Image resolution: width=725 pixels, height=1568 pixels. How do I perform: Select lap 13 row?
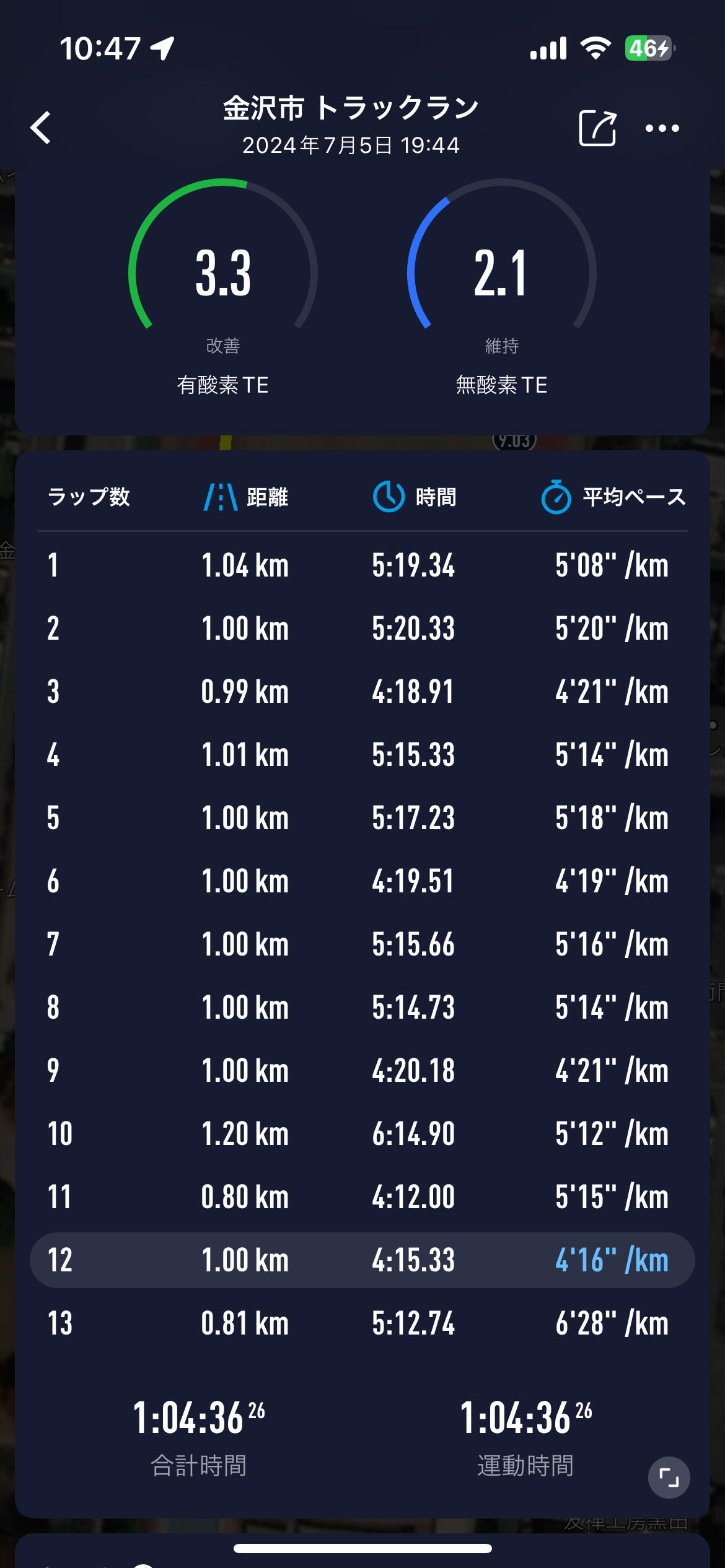(362, 1323)
